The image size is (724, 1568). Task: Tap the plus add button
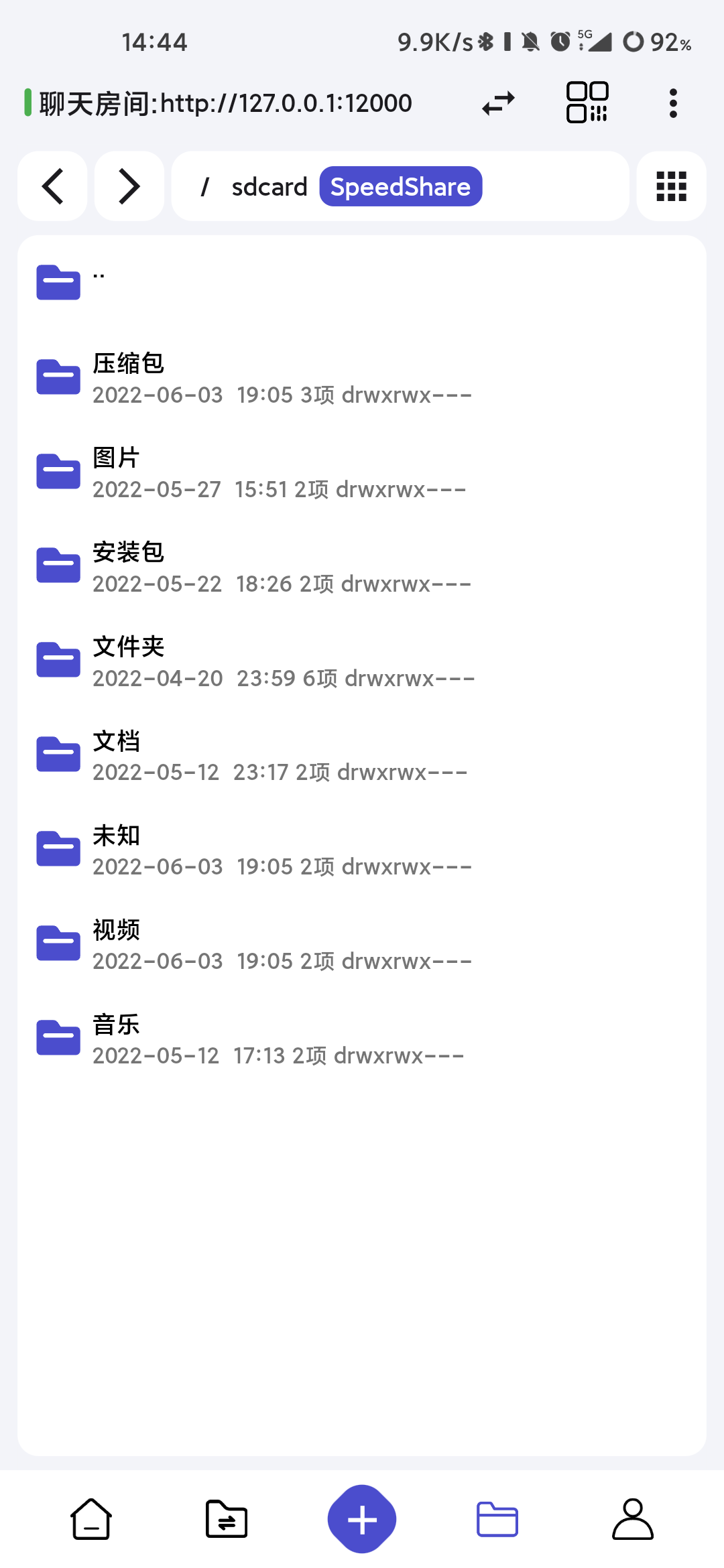[362, 1519]
